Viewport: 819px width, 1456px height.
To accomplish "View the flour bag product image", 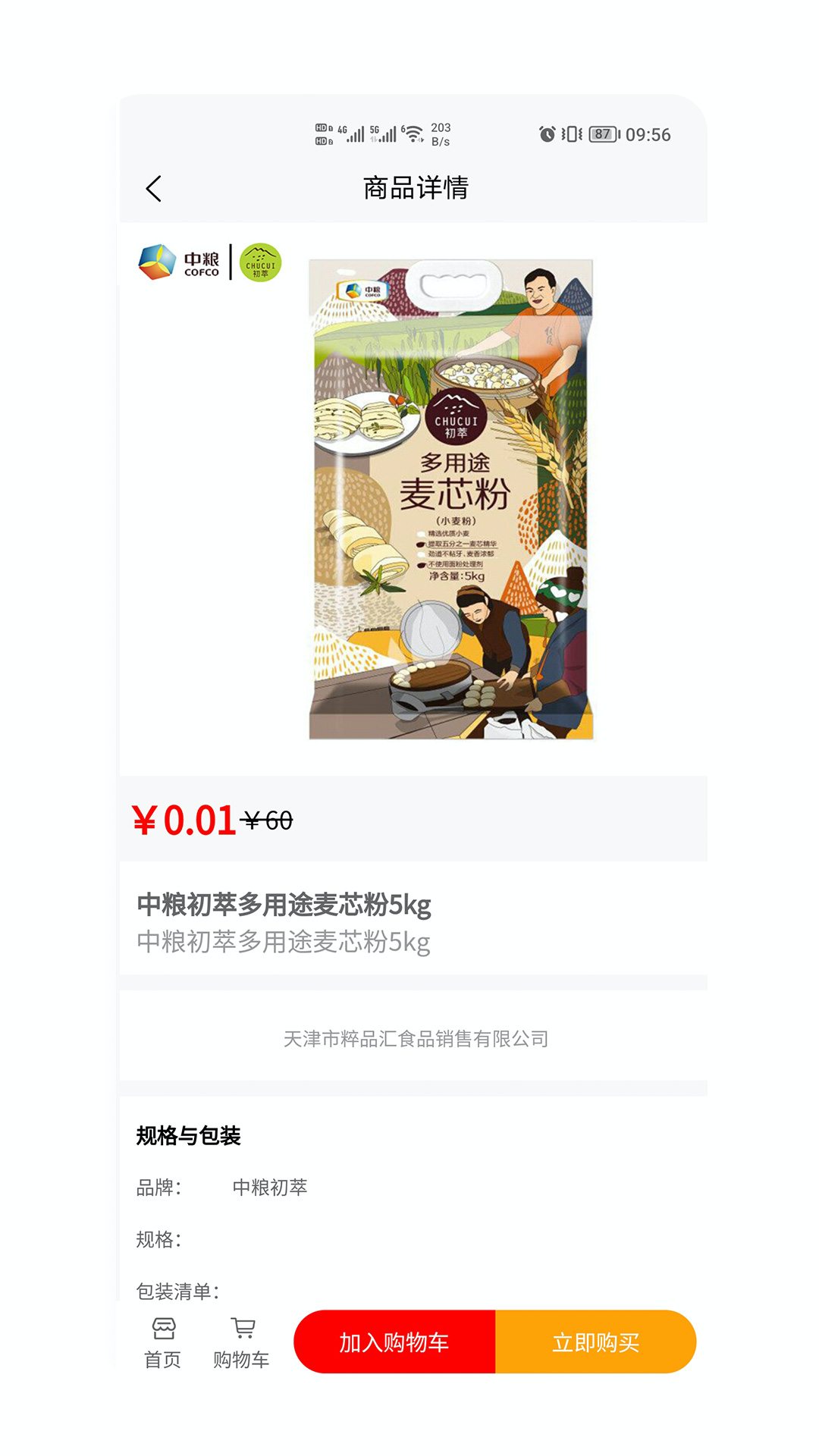I will coord(450,499).
